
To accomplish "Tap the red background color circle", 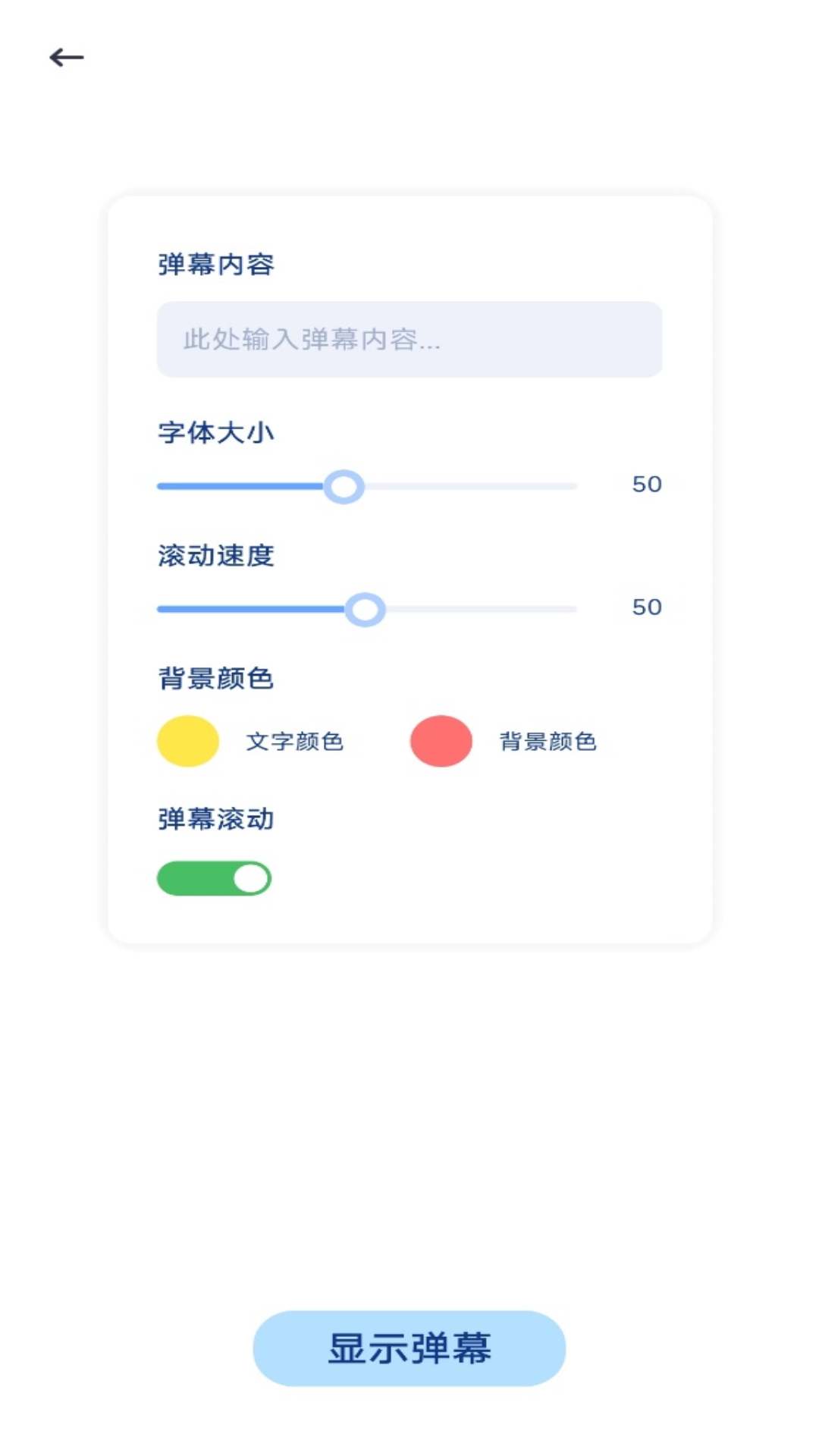I will [x=441, y=740].
